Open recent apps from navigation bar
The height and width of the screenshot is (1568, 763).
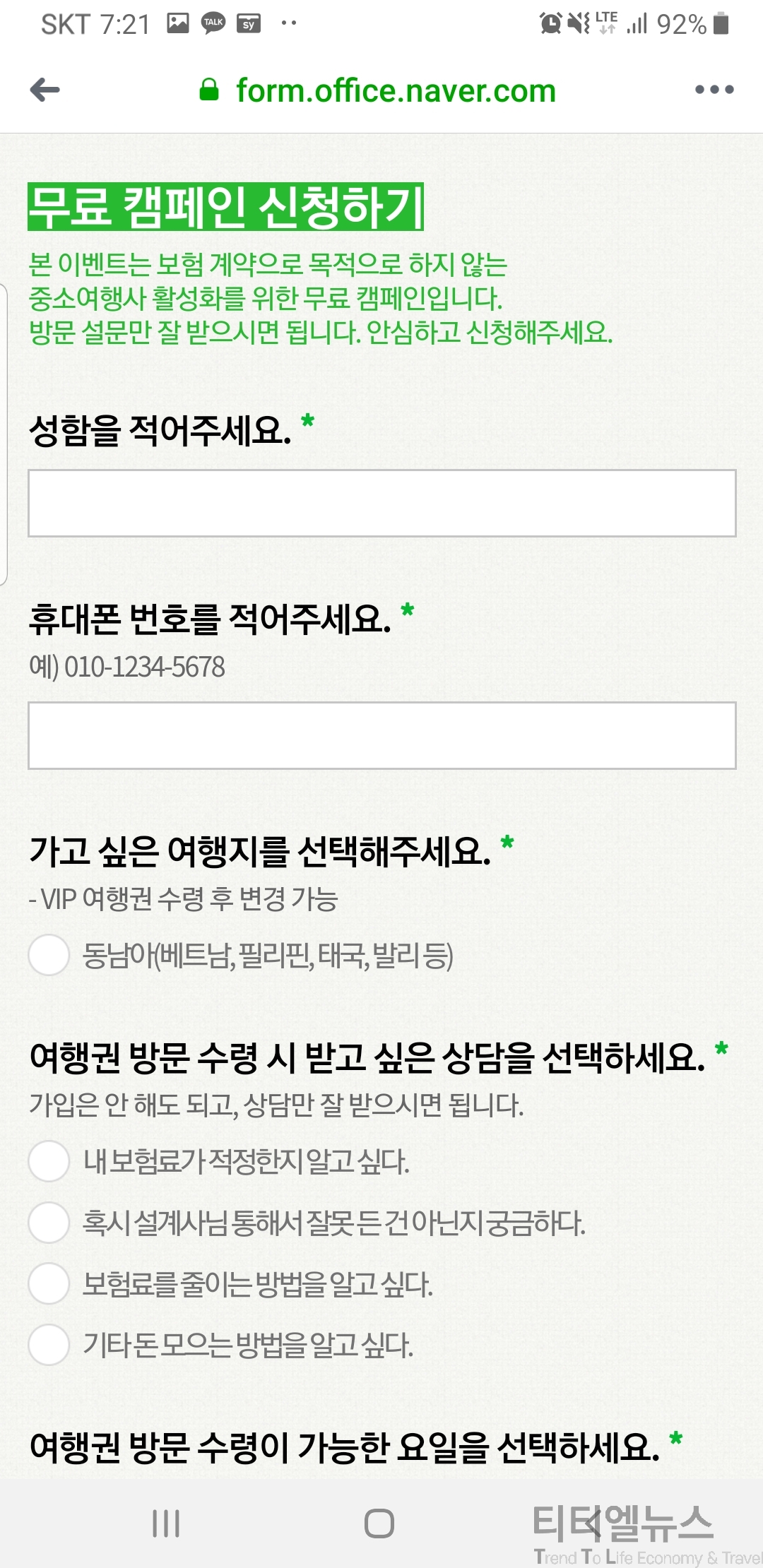166,1524
